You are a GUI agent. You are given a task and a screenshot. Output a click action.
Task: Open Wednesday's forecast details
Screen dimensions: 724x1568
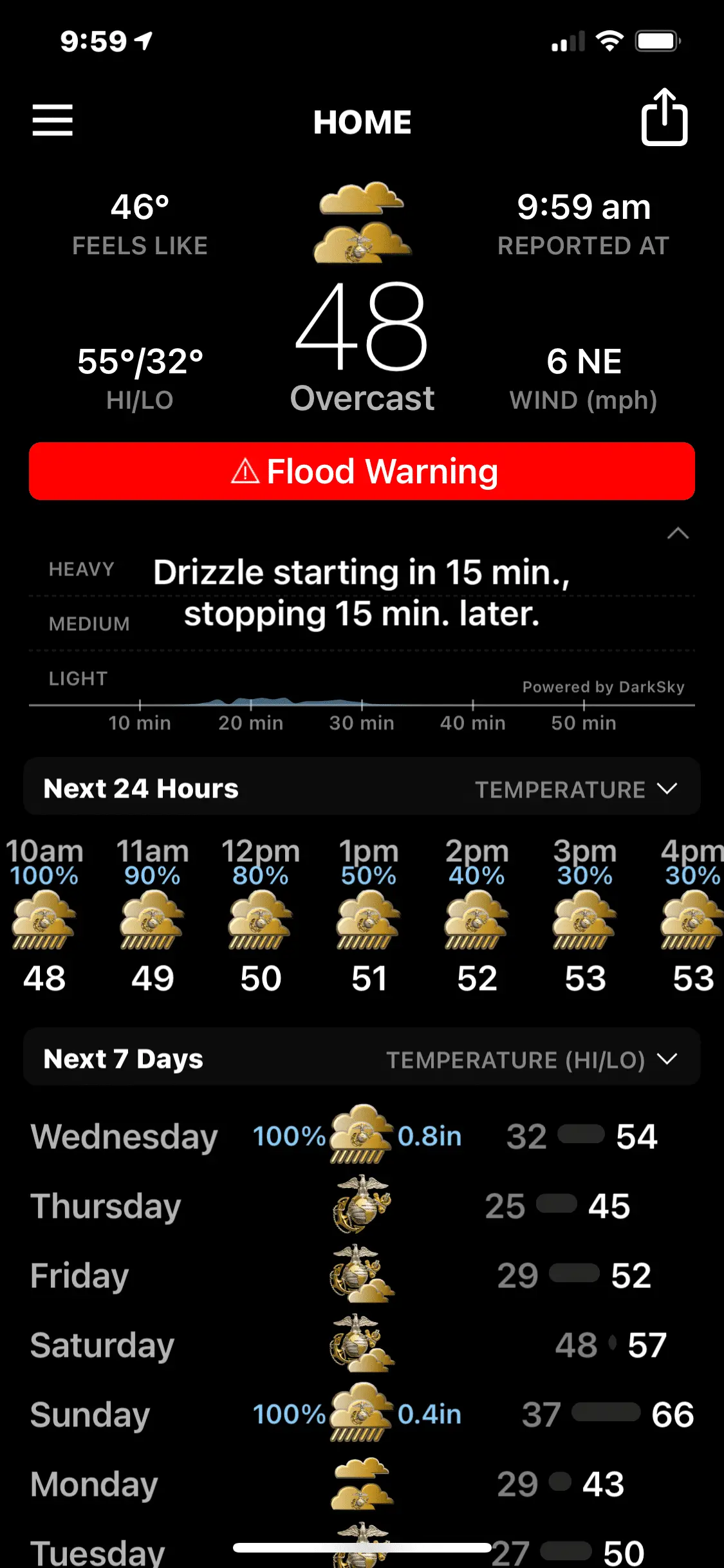[x=362, y=1136]
